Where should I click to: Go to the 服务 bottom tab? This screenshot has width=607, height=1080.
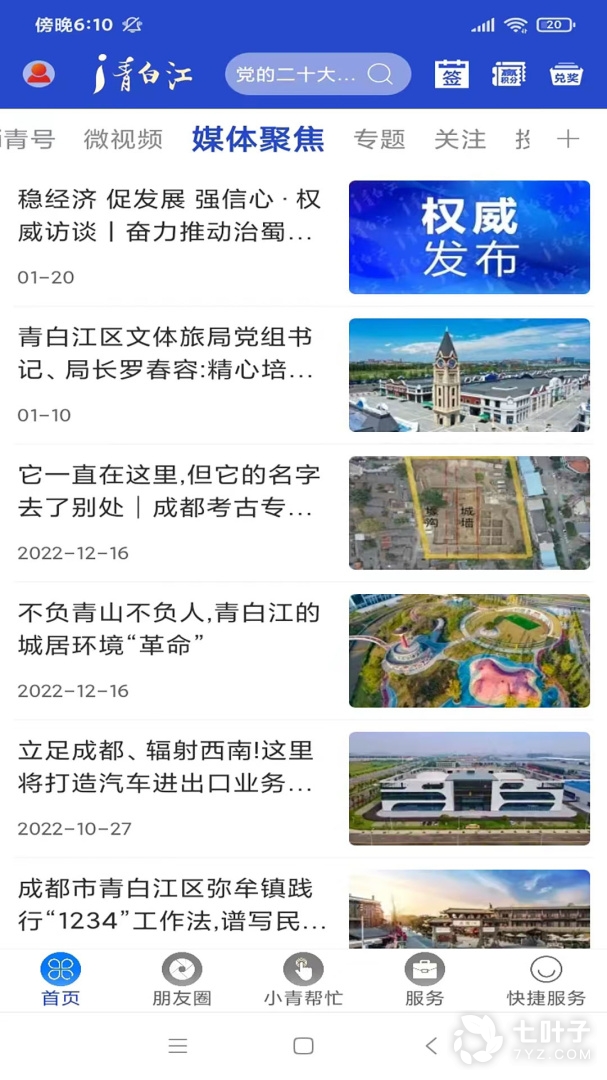coord(424,980)
